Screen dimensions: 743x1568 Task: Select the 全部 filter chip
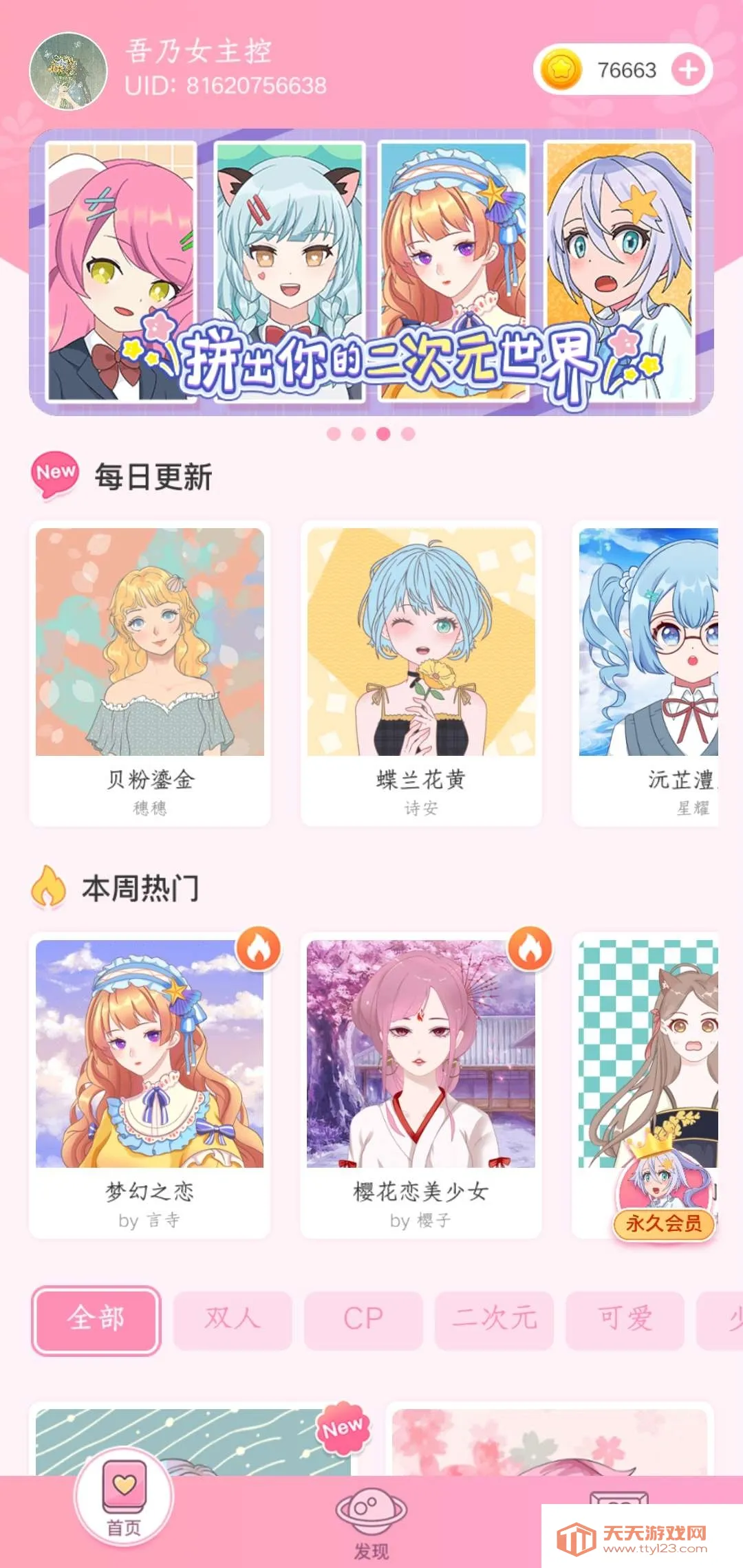click(x=96, y=1320)
